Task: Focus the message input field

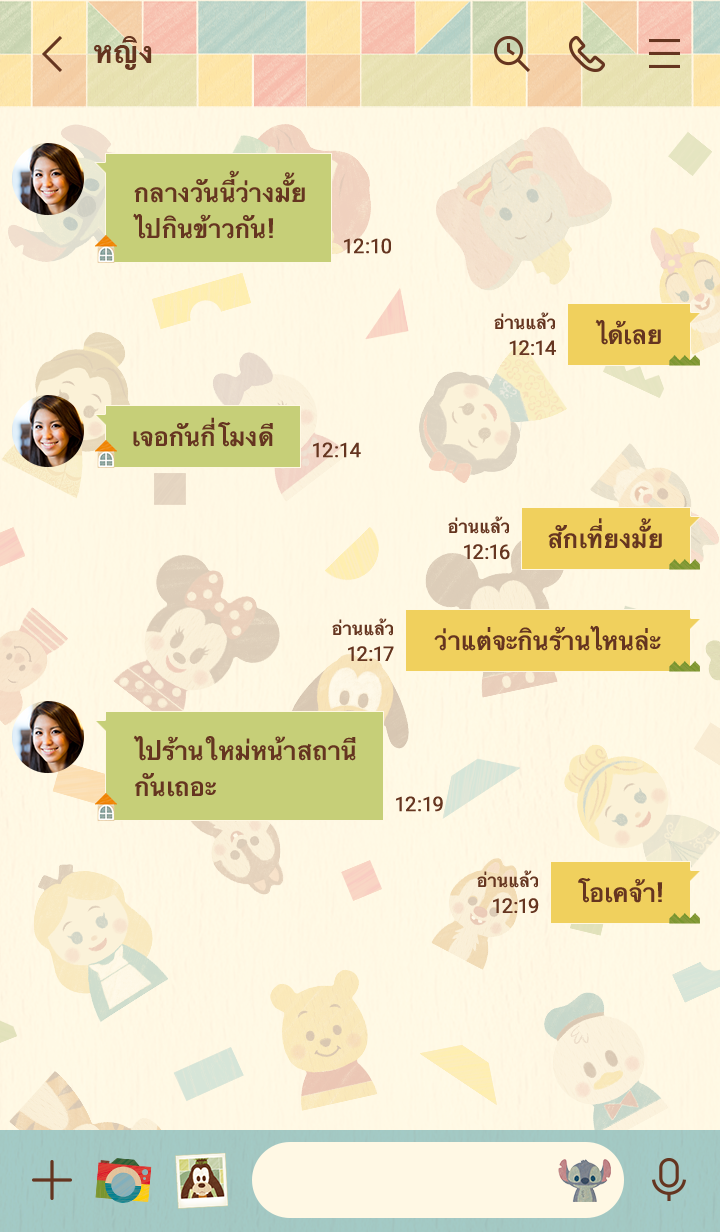Action: tap(400, 1181)
